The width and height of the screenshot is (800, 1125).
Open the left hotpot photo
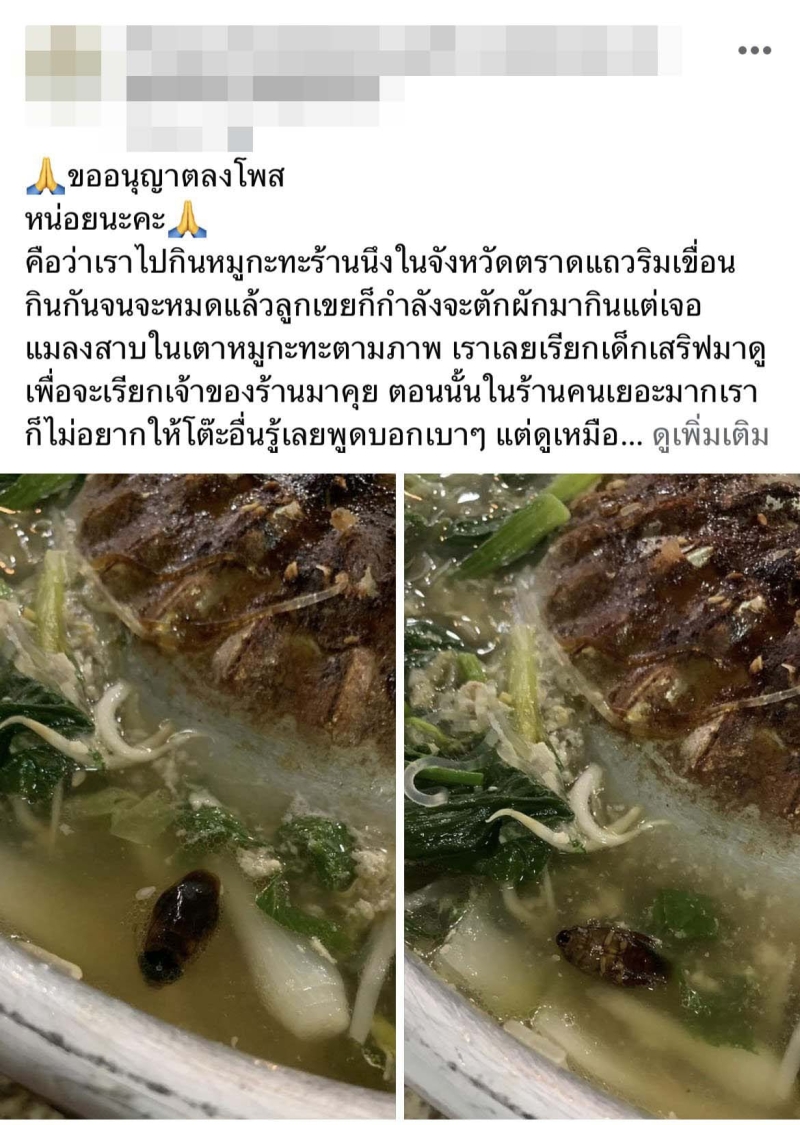[x=197, y=795]
